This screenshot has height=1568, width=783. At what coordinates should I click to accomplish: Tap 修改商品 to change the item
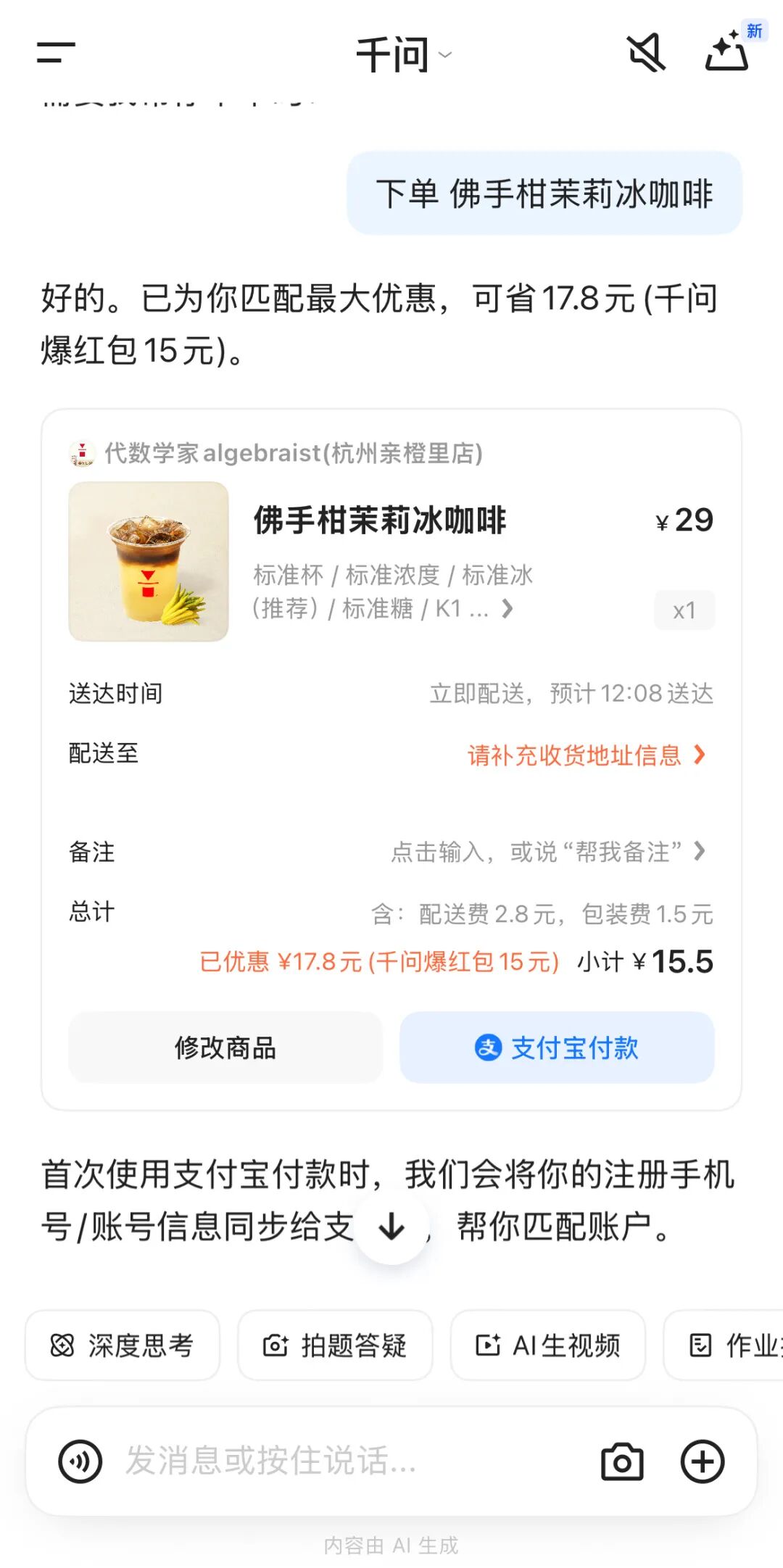point(225,1048)
